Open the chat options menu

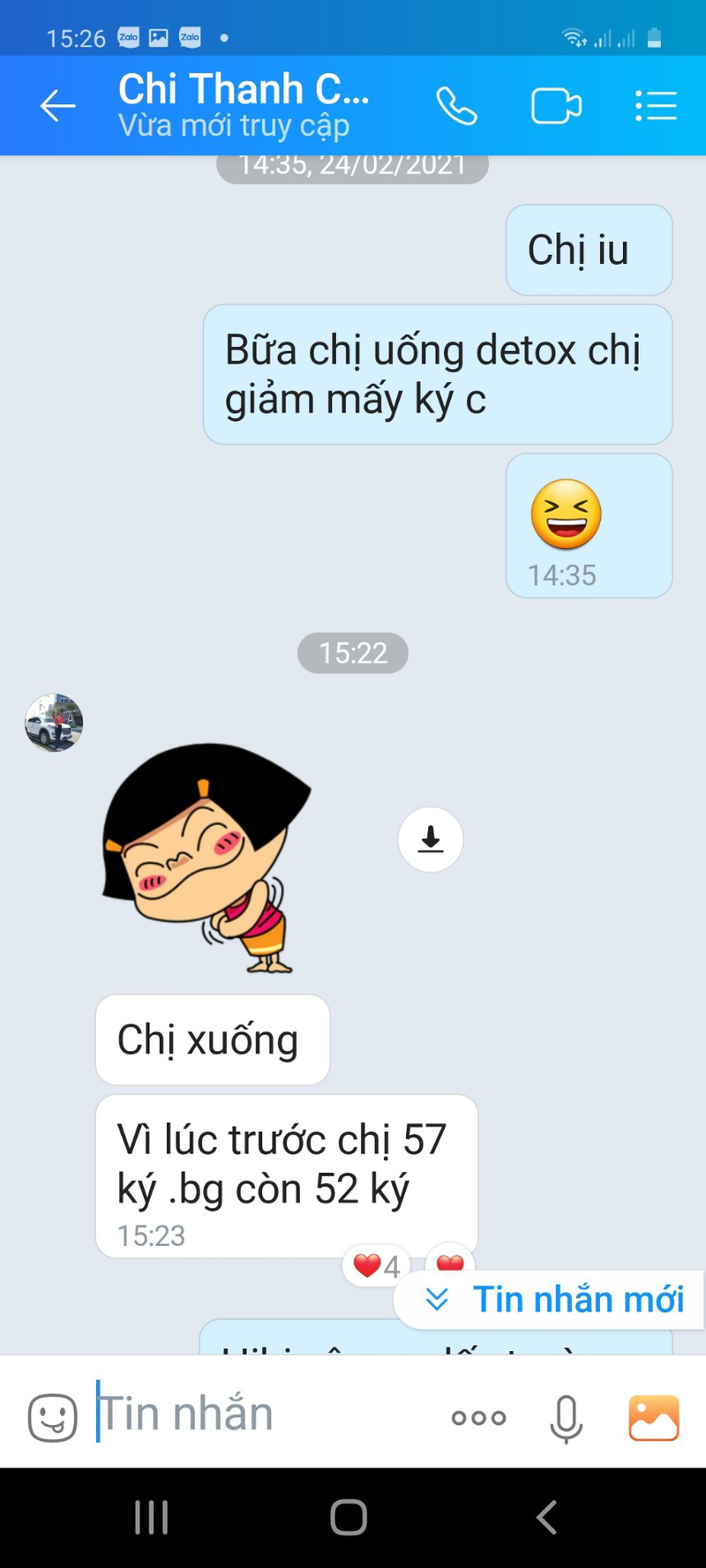pyautogui.click(x=656, y=106)
